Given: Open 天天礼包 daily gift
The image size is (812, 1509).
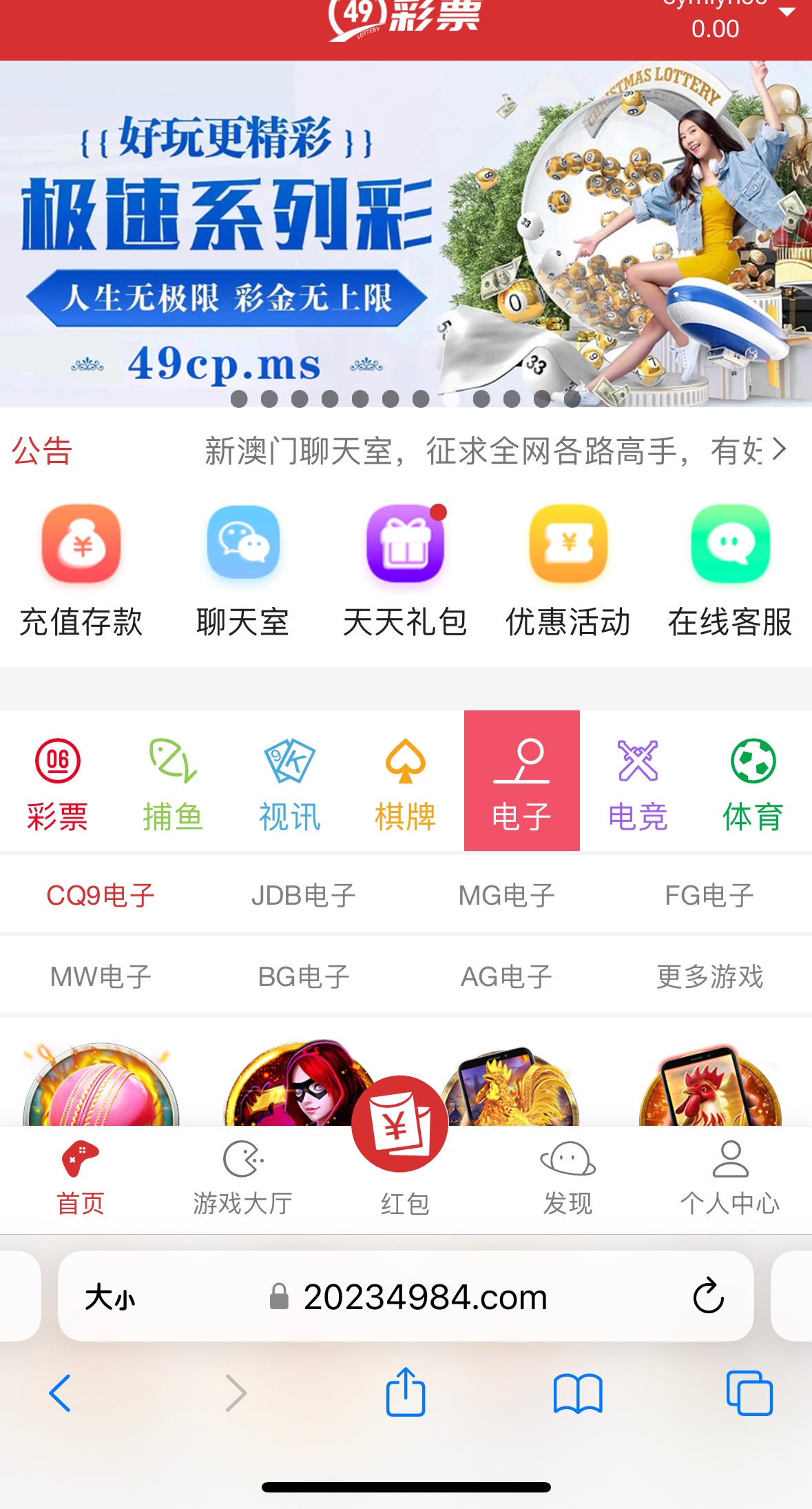Looking at the screenshot, I should 406,572.
